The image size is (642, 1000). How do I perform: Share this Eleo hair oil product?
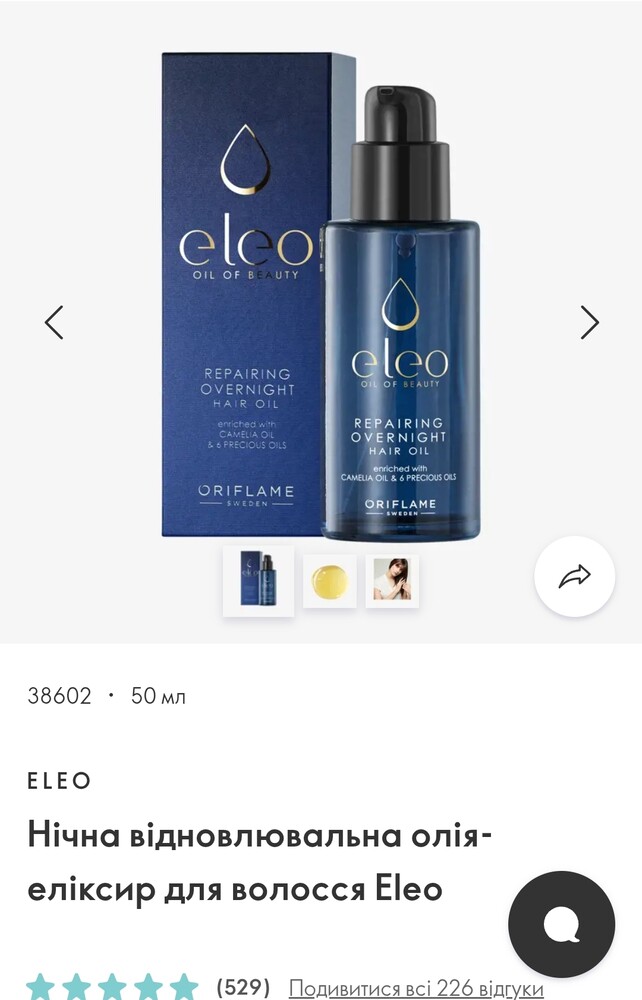click(x=574, y=577)
